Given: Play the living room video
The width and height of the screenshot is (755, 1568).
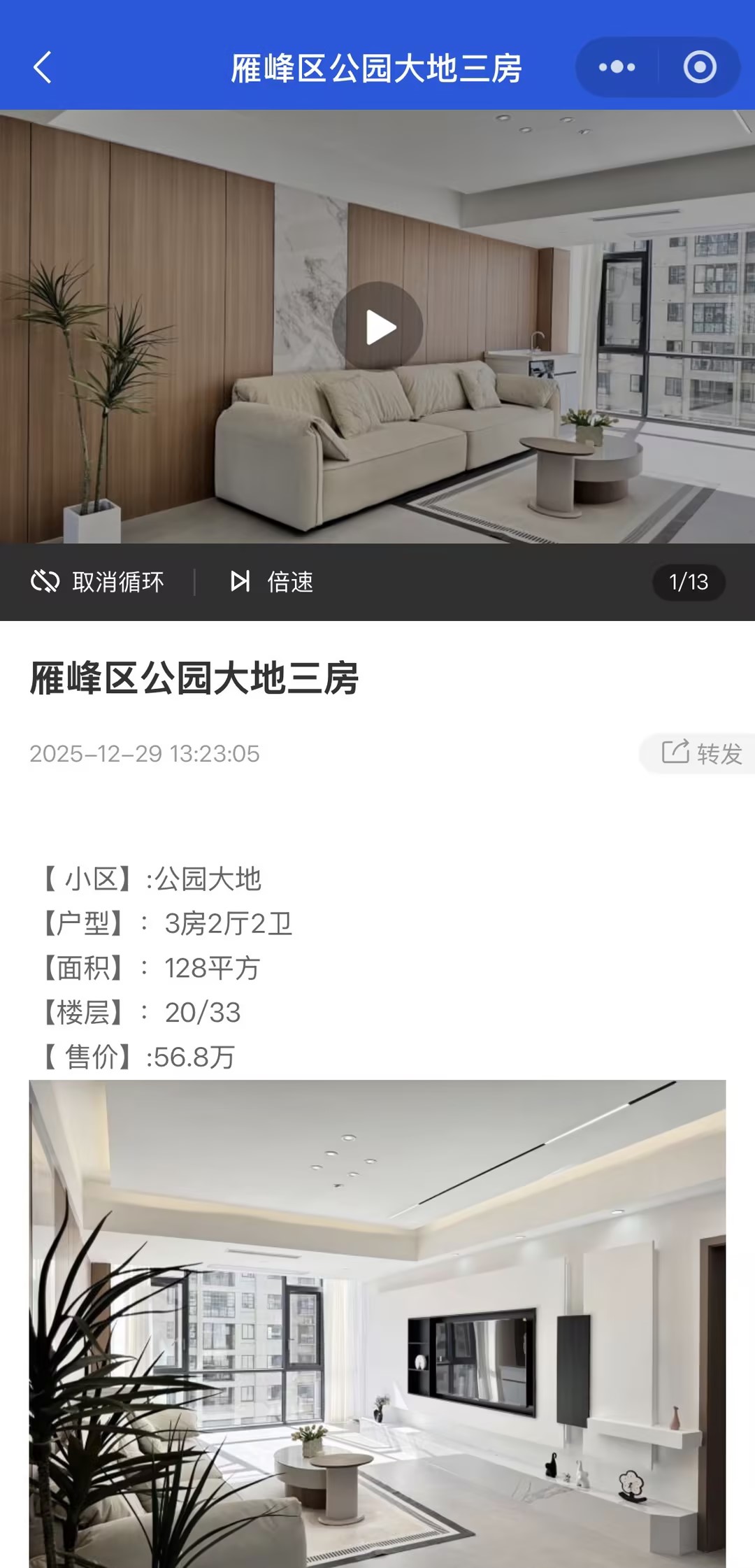Looking at the screenshot, I should pos(378,327).
